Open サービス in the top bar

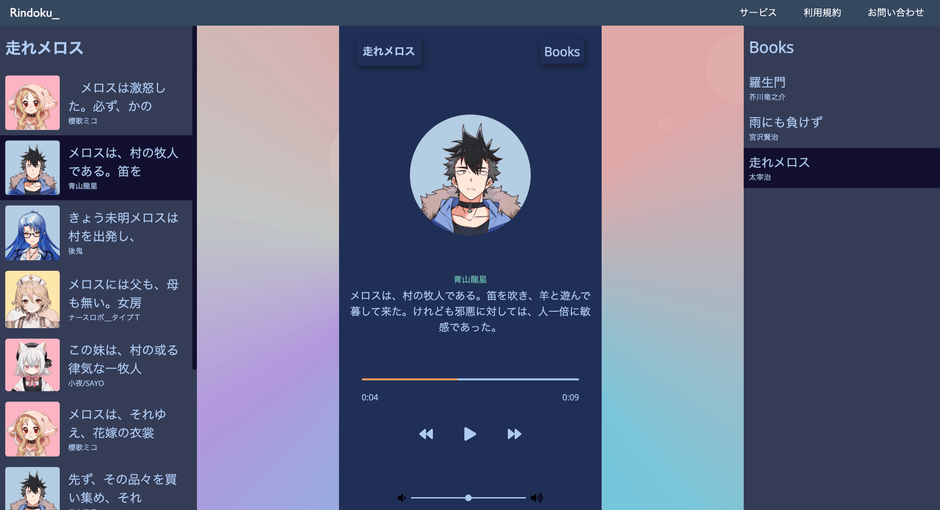pyautogui.click(x=758, y=13)
